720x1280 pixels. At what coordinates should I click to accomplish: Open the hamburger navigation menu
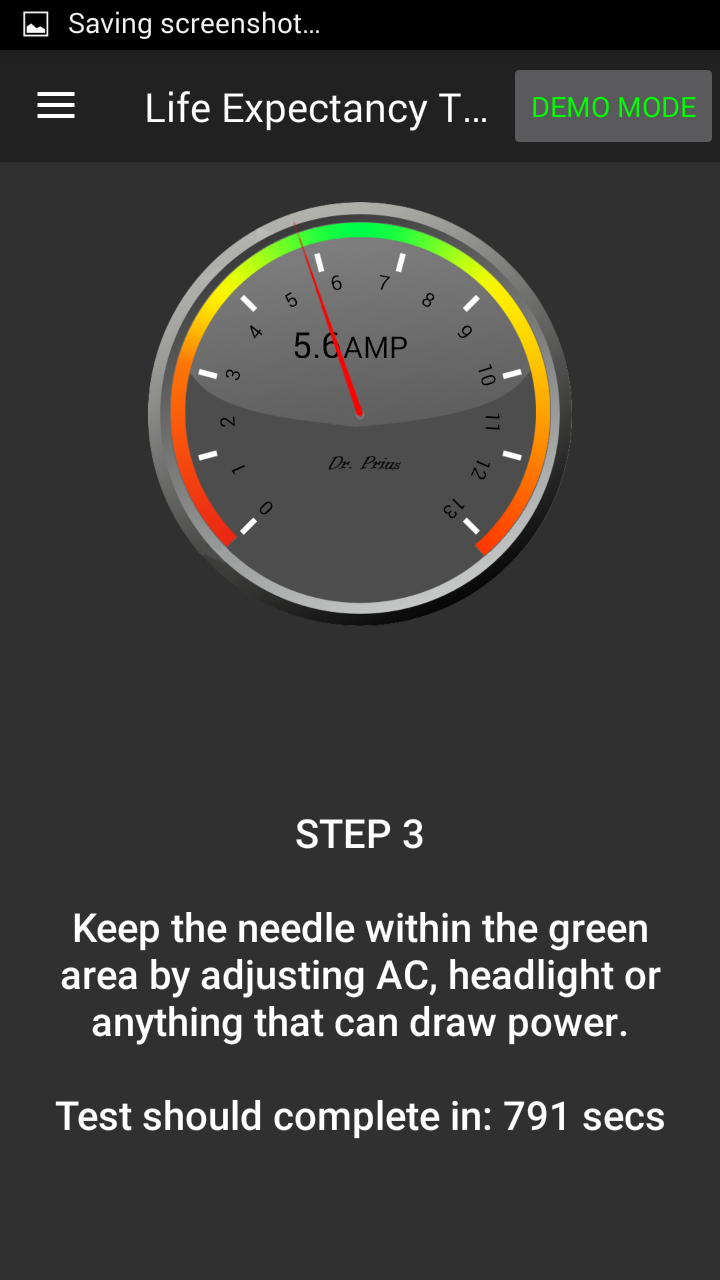pyautogui.click(x=56, y=106)
